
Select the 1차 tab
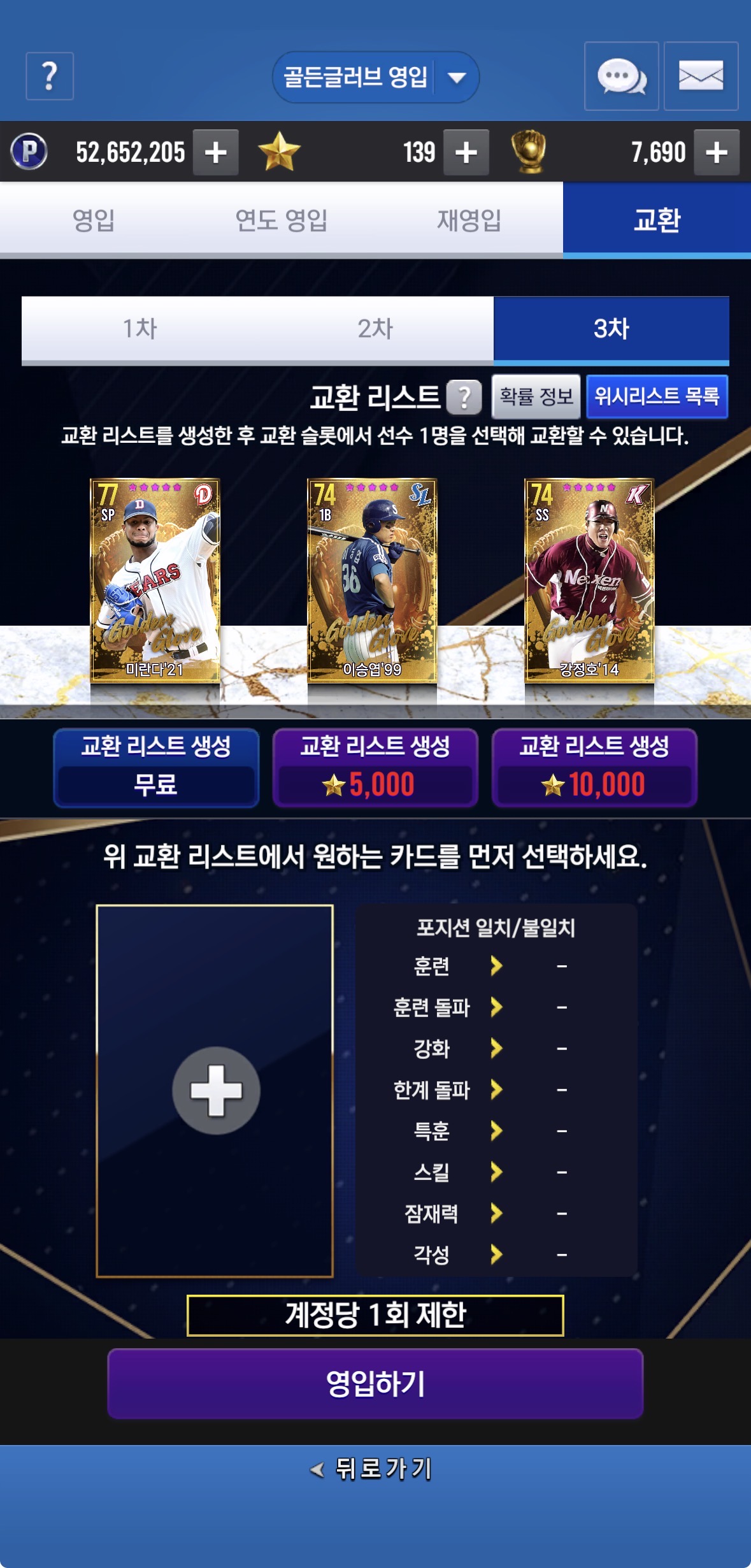[139, 329]
